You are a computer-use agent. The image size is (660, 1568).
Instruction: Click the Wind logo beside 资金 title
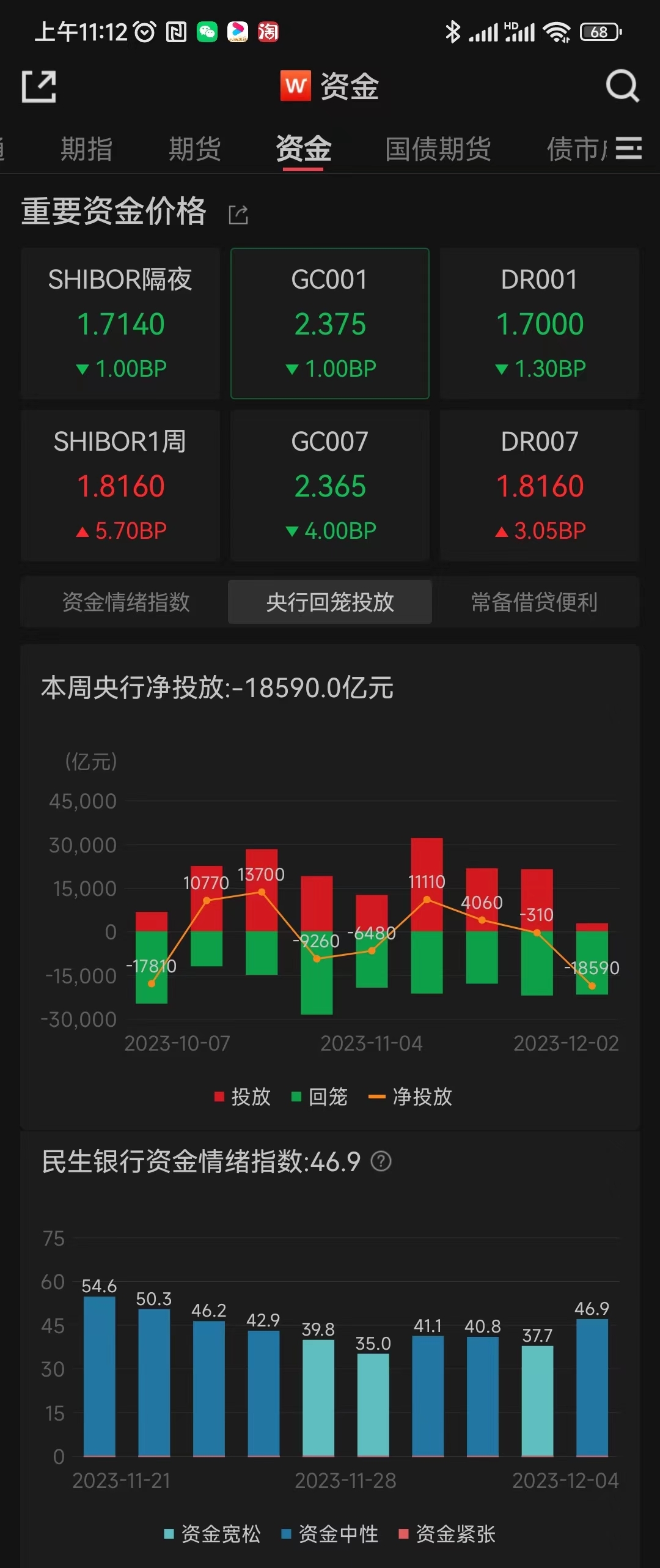(296, 86)
